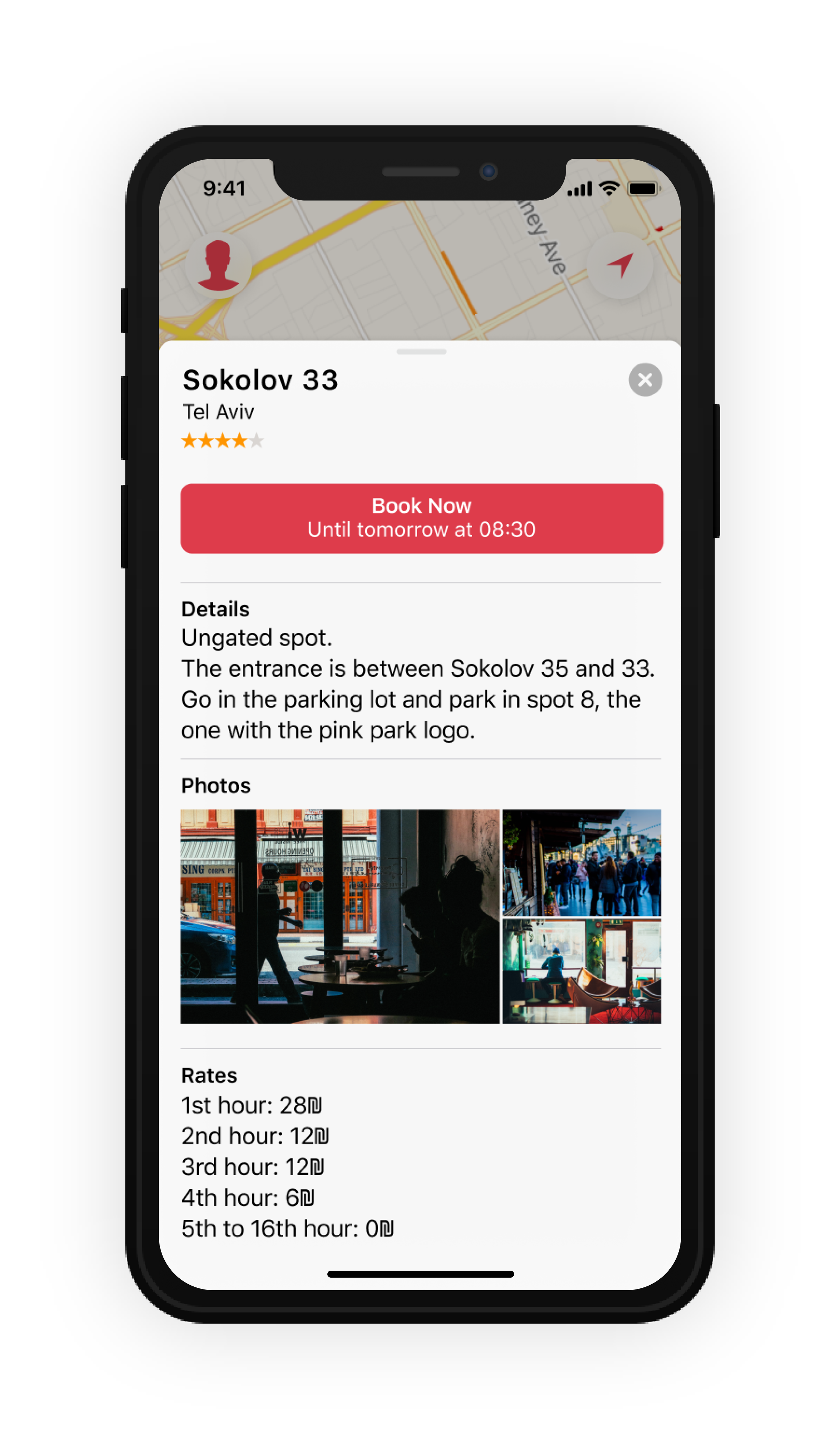Open the user profile avatar button
Screen dimensions: 840x1449
[x=218, y=266]
